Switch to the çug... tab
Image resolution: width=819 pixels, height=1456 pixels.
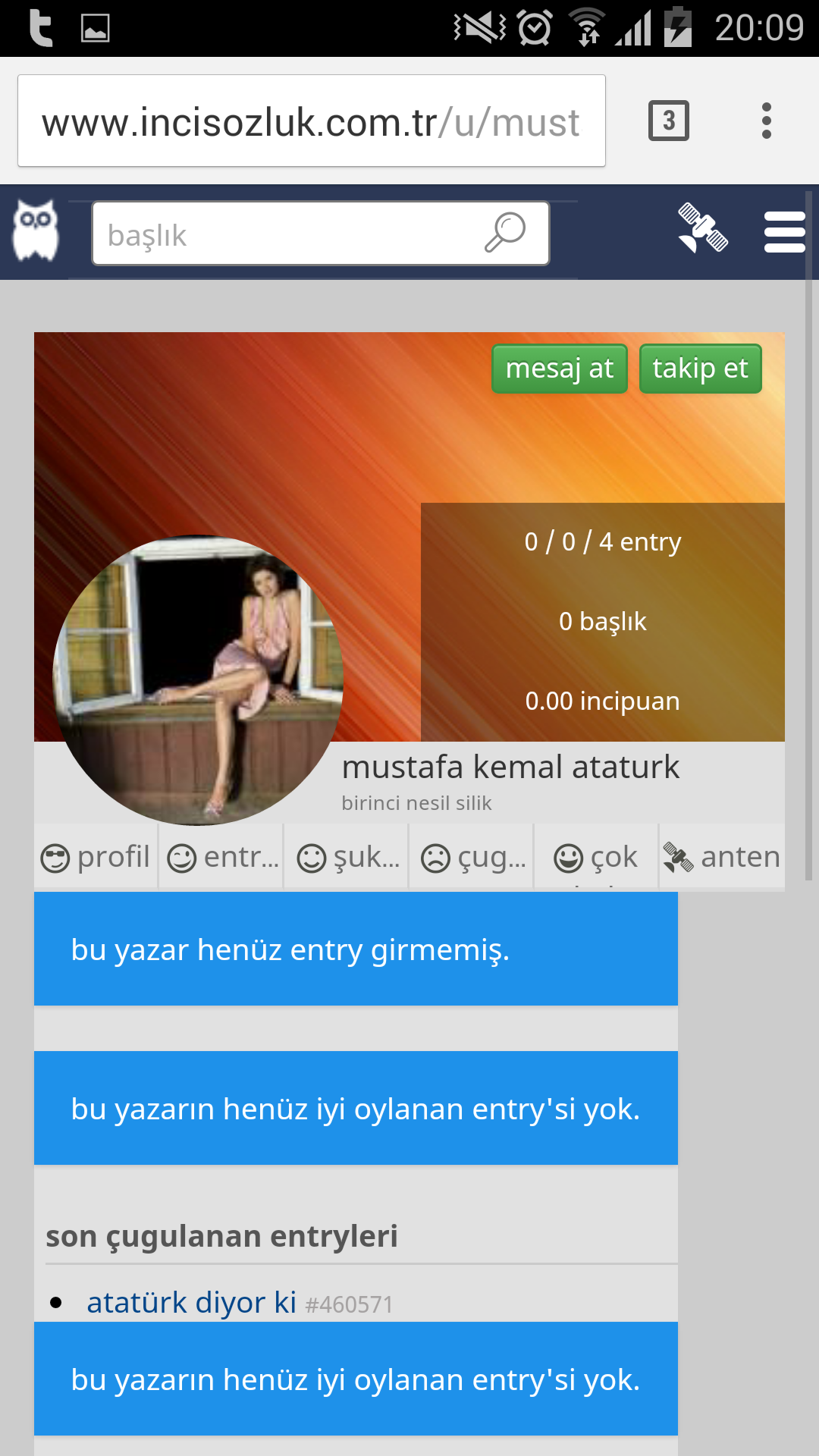[x=472, y=856]
